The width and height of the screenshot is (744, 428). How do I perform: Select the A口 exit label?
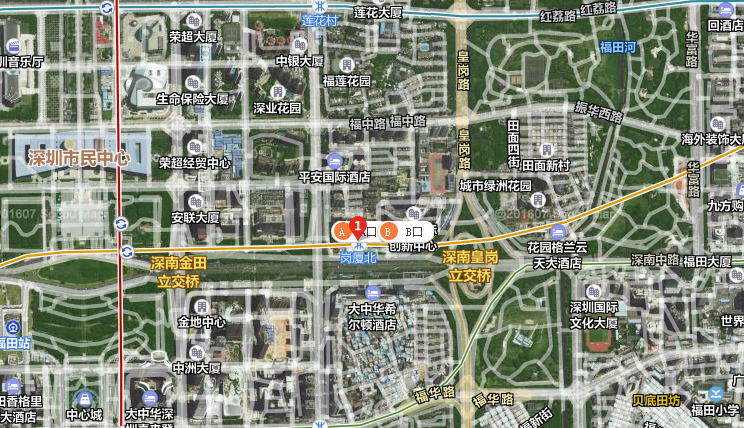point(341,232)
